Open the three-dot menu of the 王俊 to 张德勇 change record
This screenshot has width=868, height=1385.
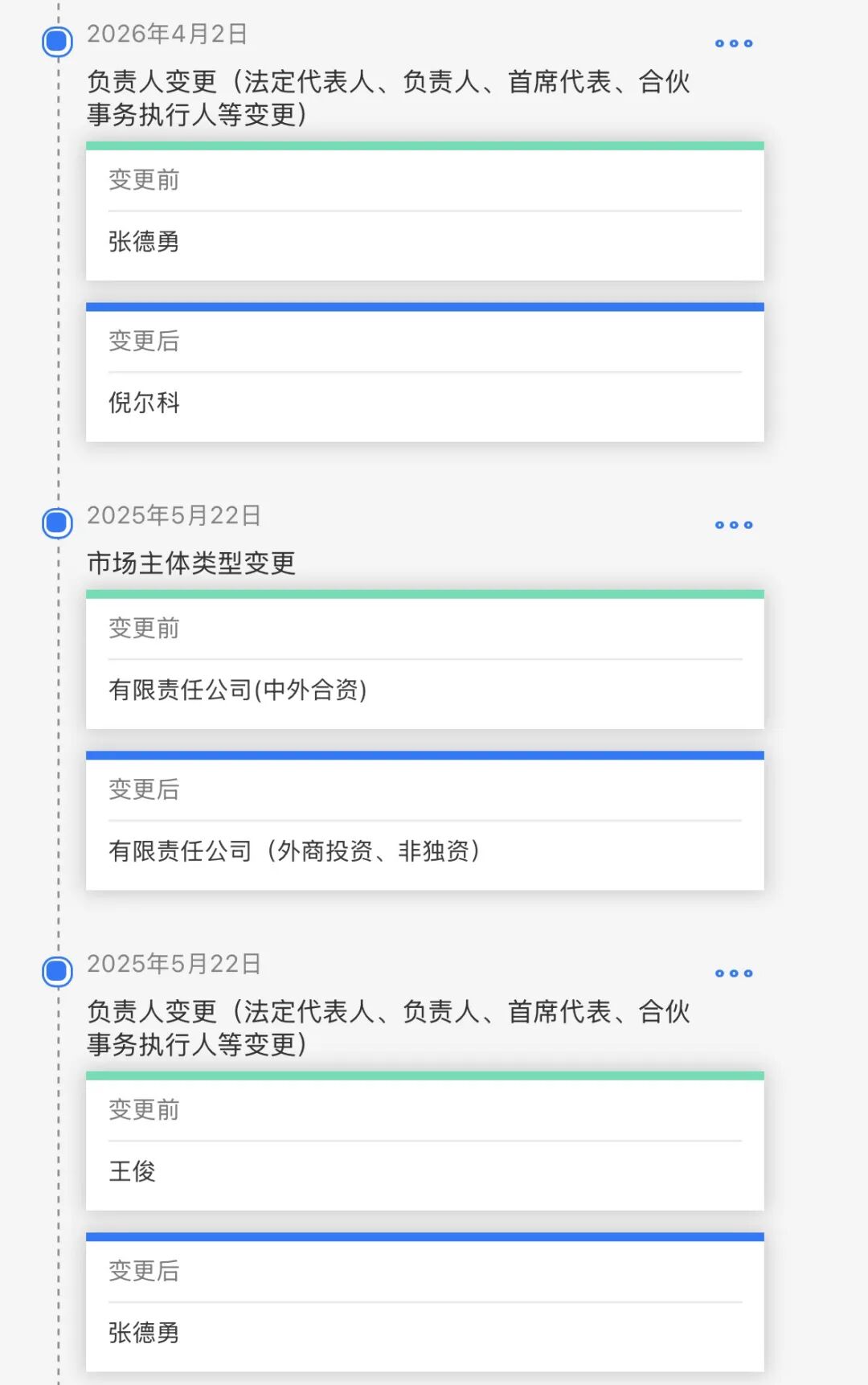(x=734, y=973)
